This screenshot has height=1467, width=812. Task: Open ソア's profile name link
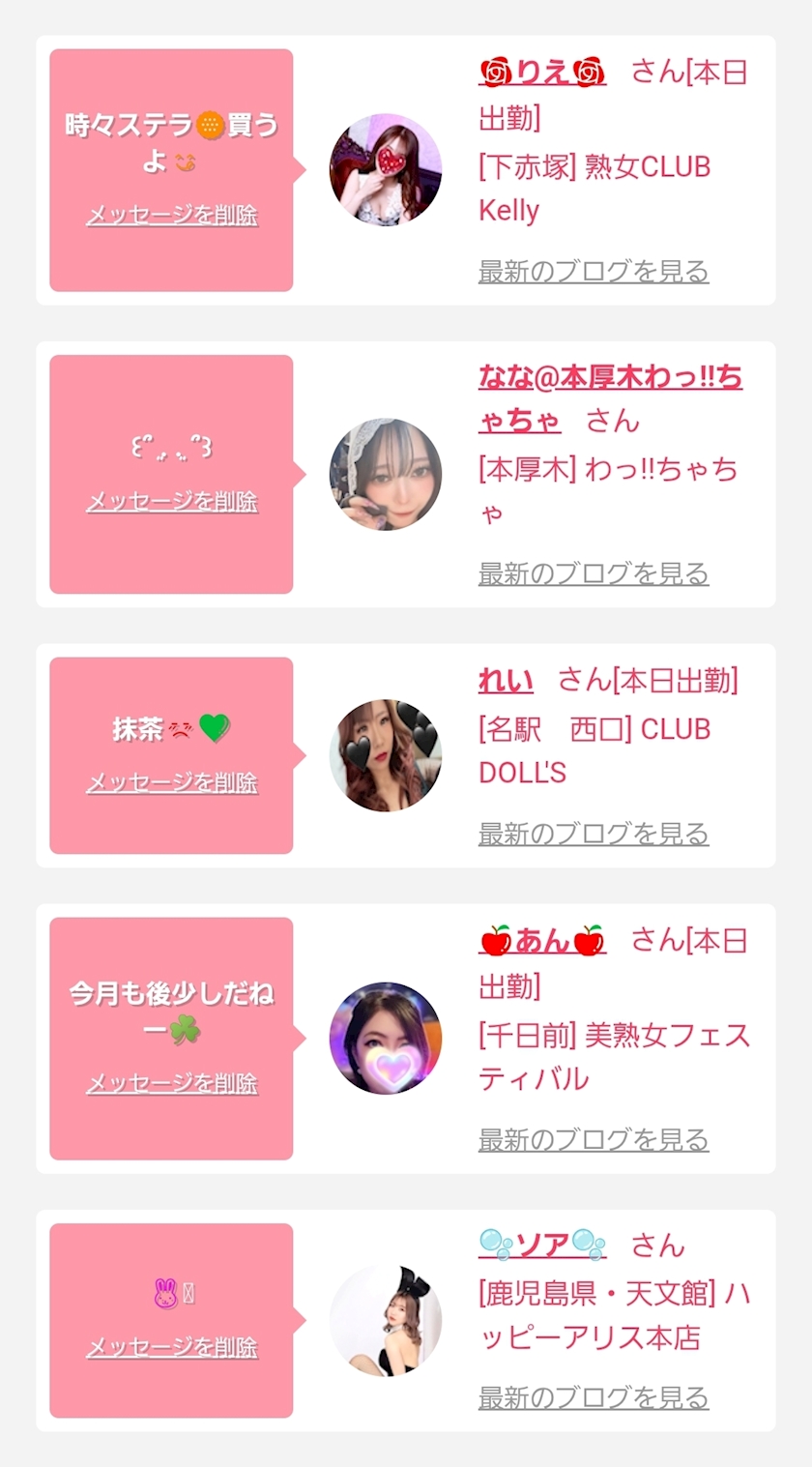541,1246
